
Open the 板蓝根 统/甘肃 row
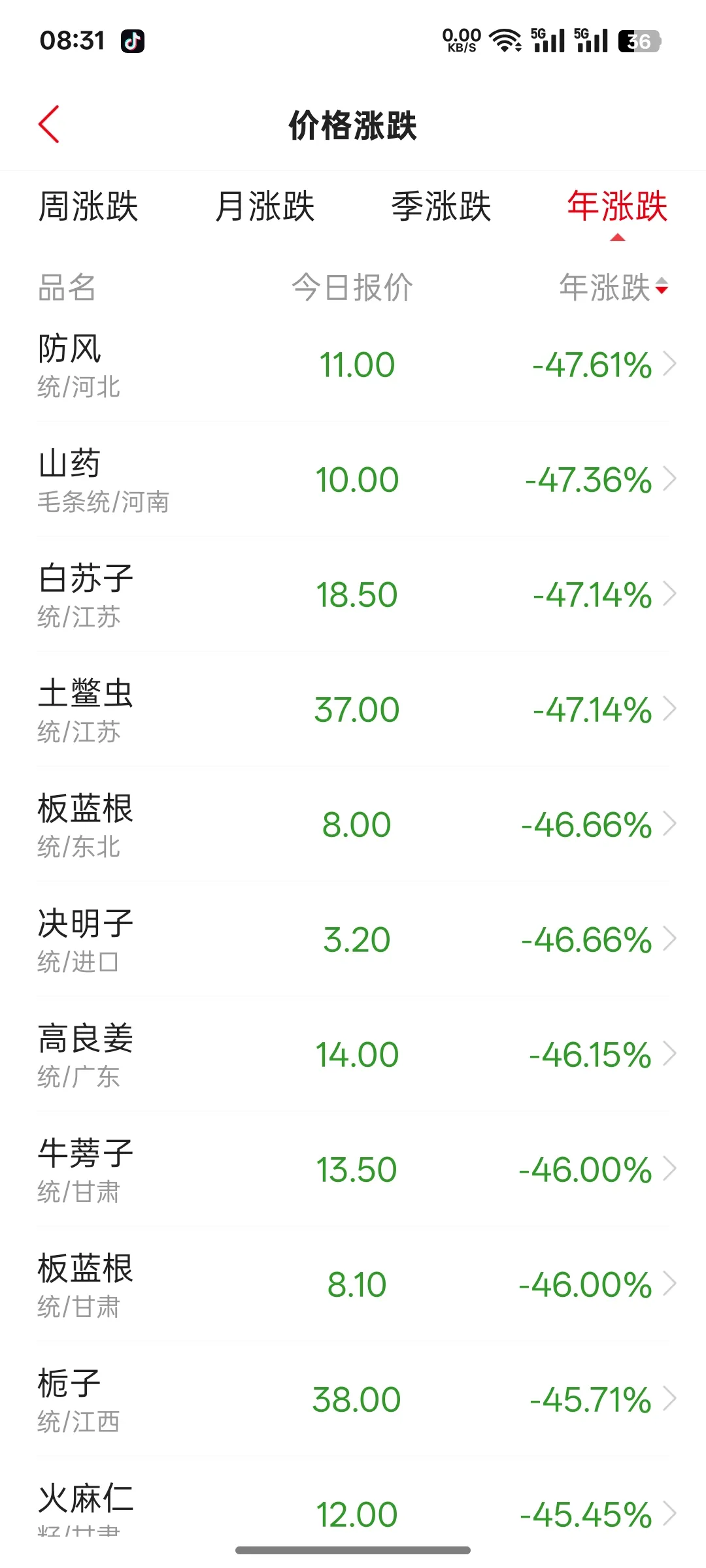tap(353, 1284)
